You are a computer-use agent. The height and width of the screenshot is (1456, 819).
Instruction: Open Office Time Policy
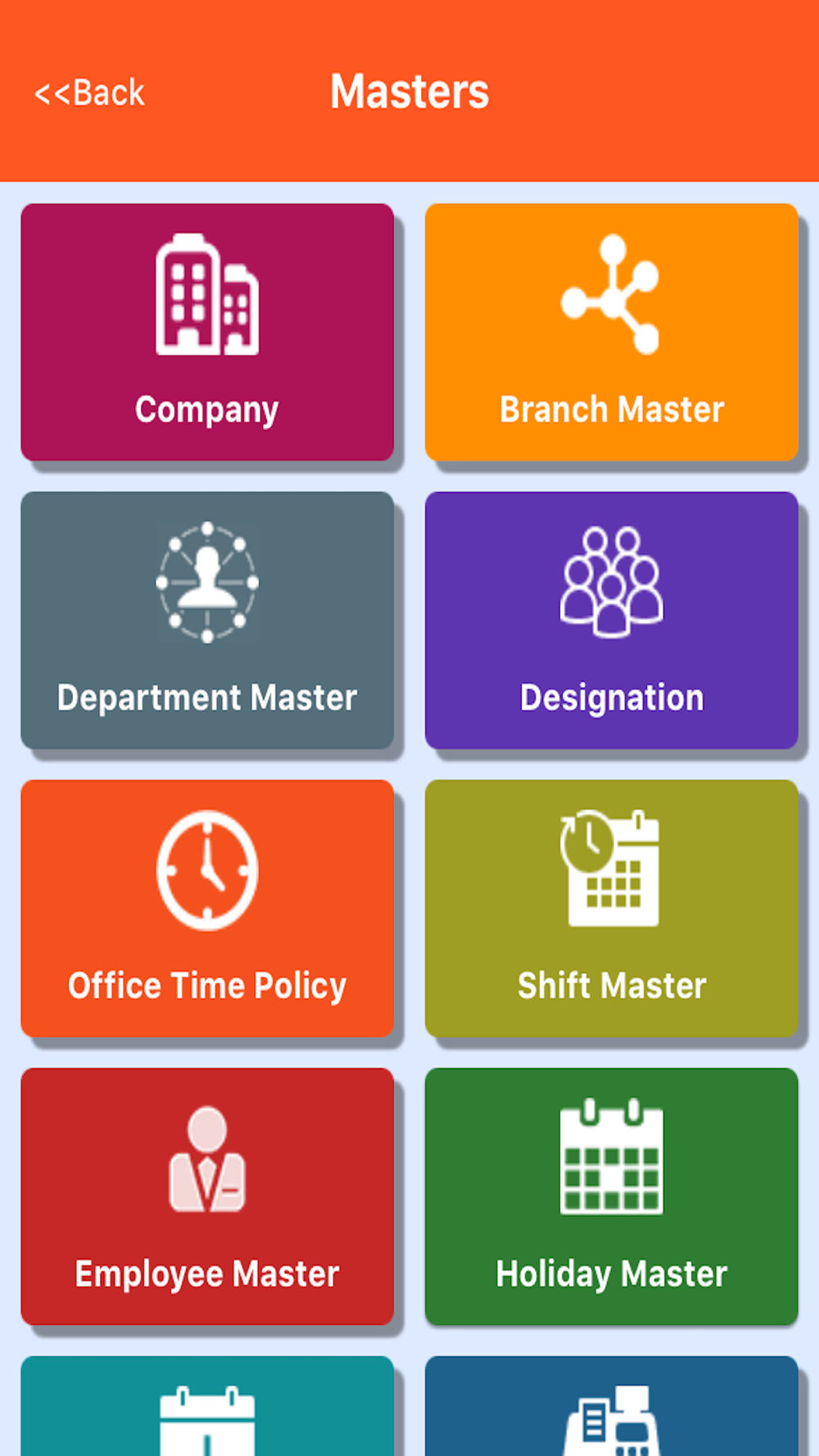click(207, 908)
